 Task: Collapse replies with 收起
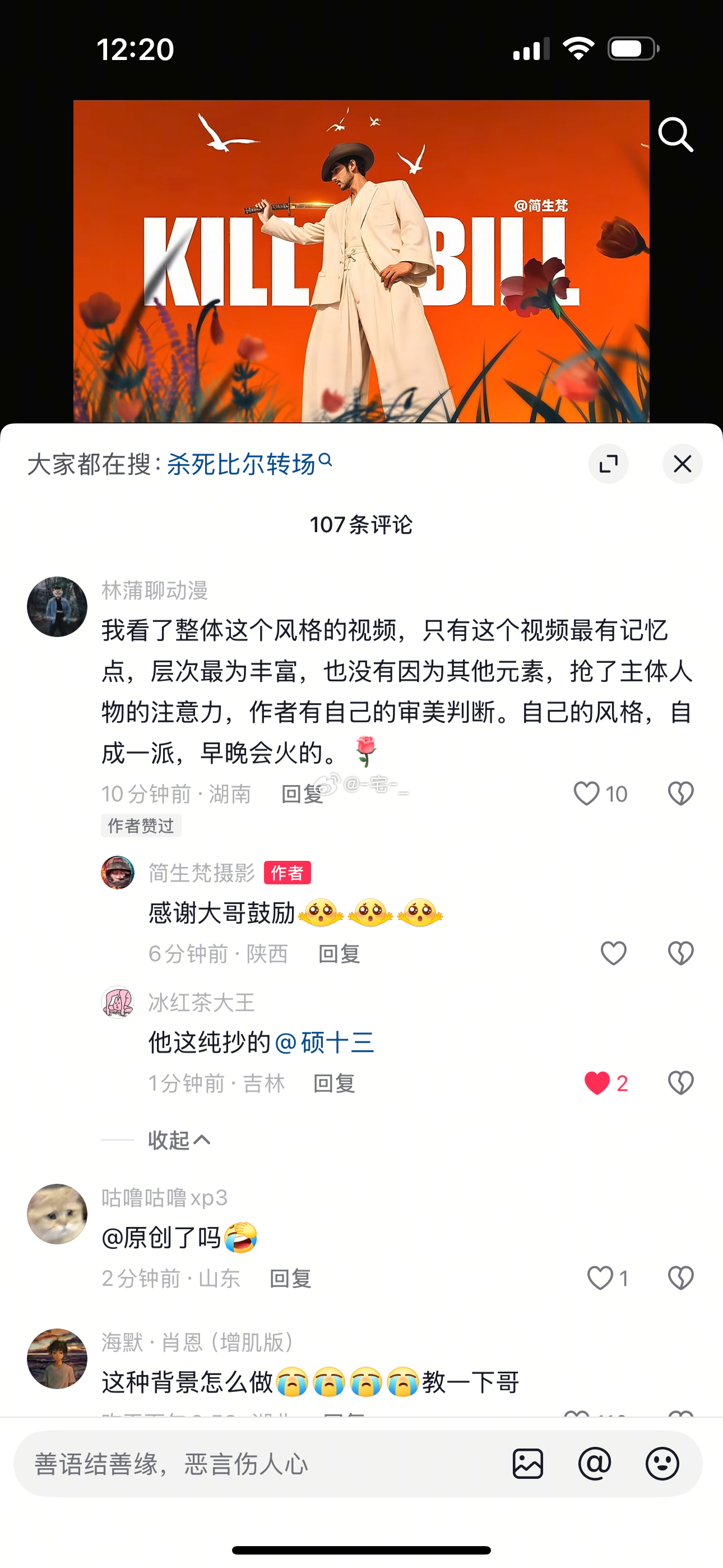click(179, 1140)
